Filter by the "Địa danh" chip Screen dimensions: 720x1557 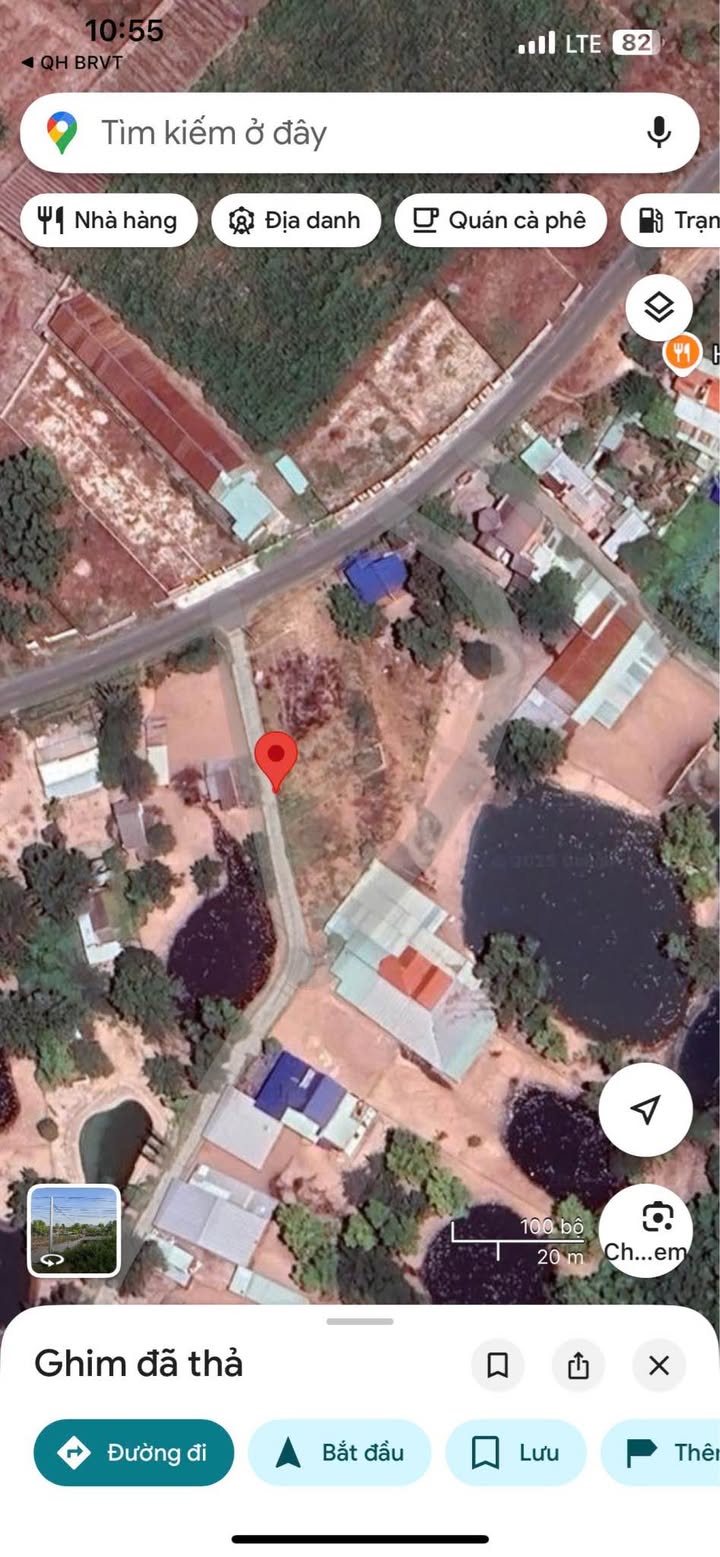click(296, 220)
